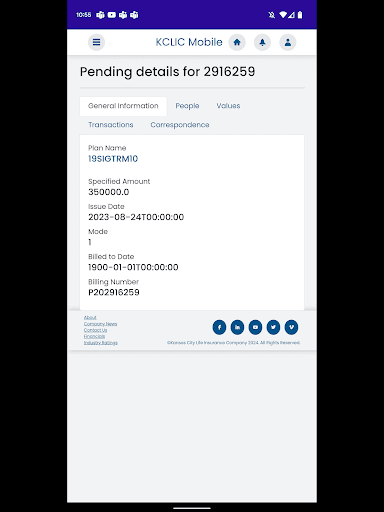Visit the YouTube channel
The height and width of the screenshot is (512, 384).
click(255, 327)
